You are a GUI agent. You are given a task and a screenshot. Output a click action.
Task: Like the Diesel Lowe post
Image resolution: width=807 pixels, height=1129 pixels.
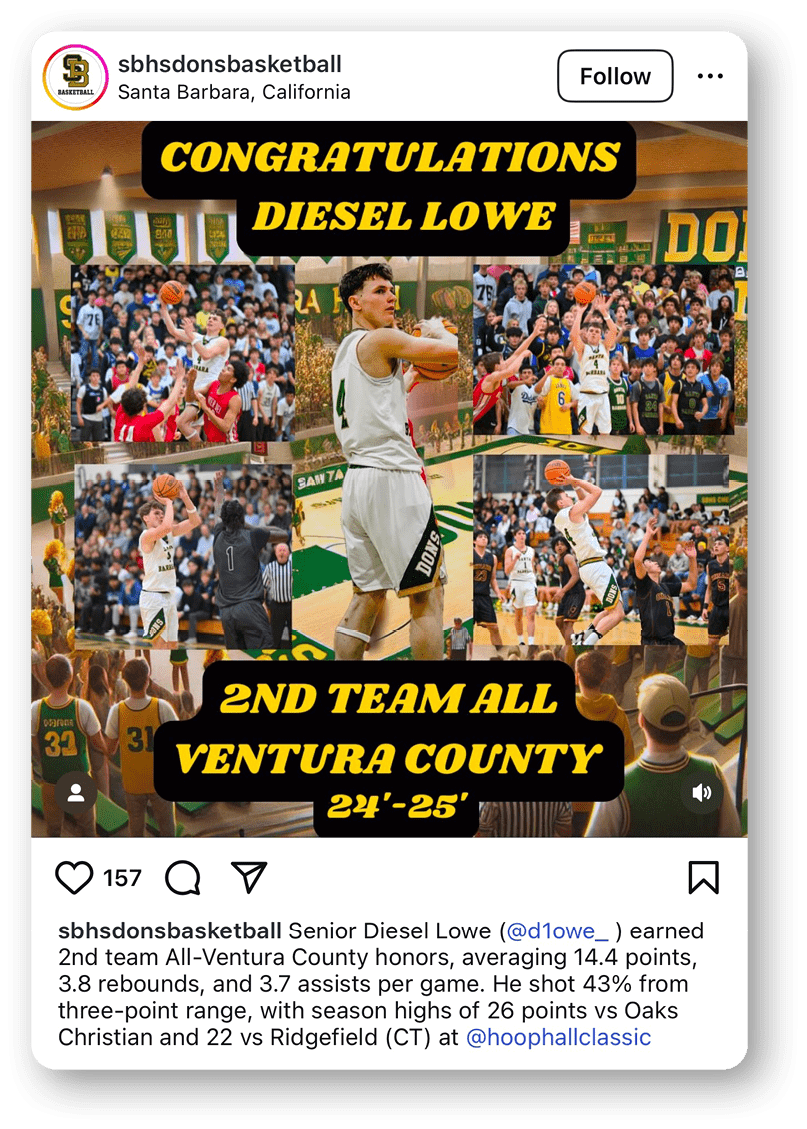(74, 878)
